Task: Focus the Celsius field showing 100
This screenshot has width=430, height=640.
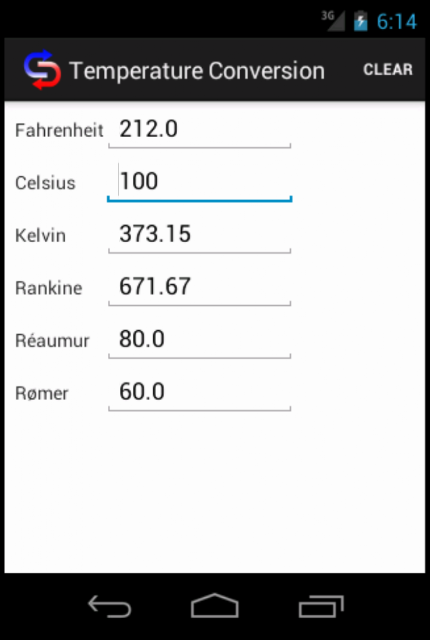Action: (x=199, y=182)
